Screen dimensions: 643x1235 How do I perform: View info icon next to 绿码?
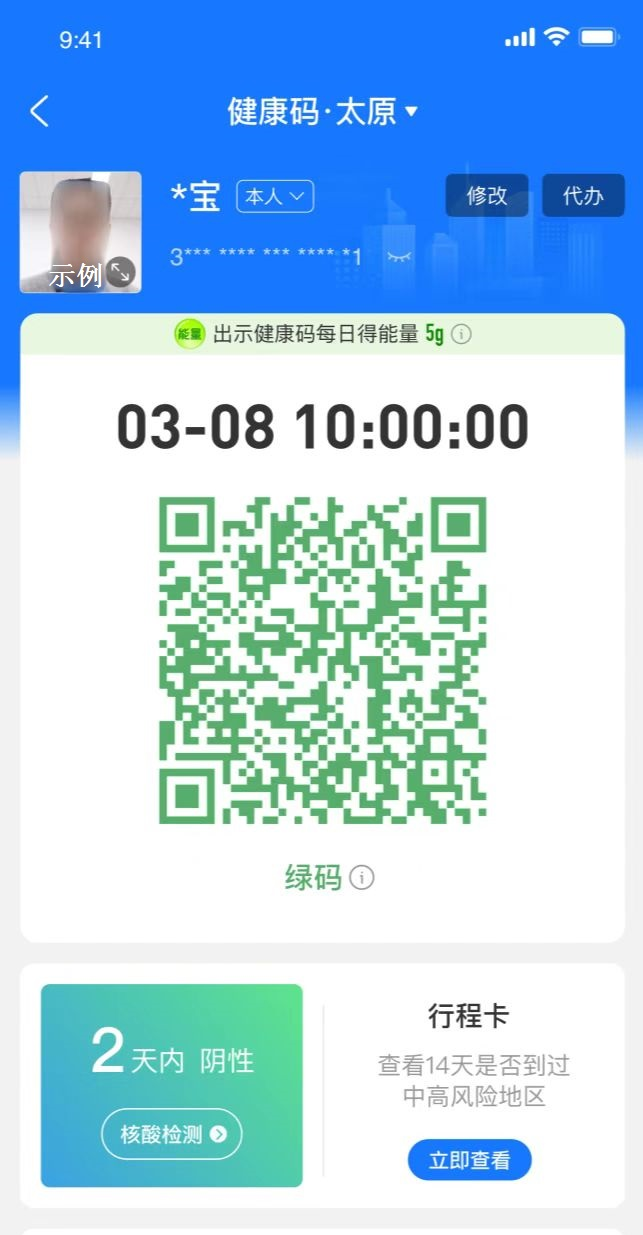[362, 878]
